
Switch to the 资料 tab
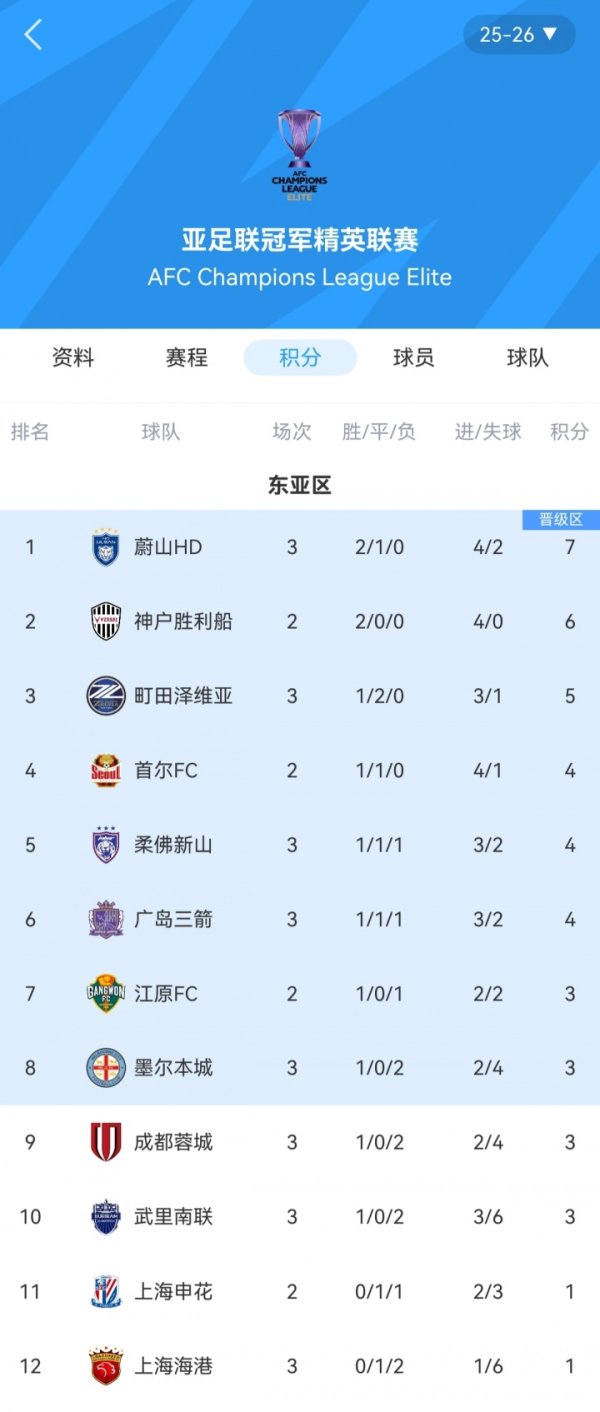tap(73, 357)
